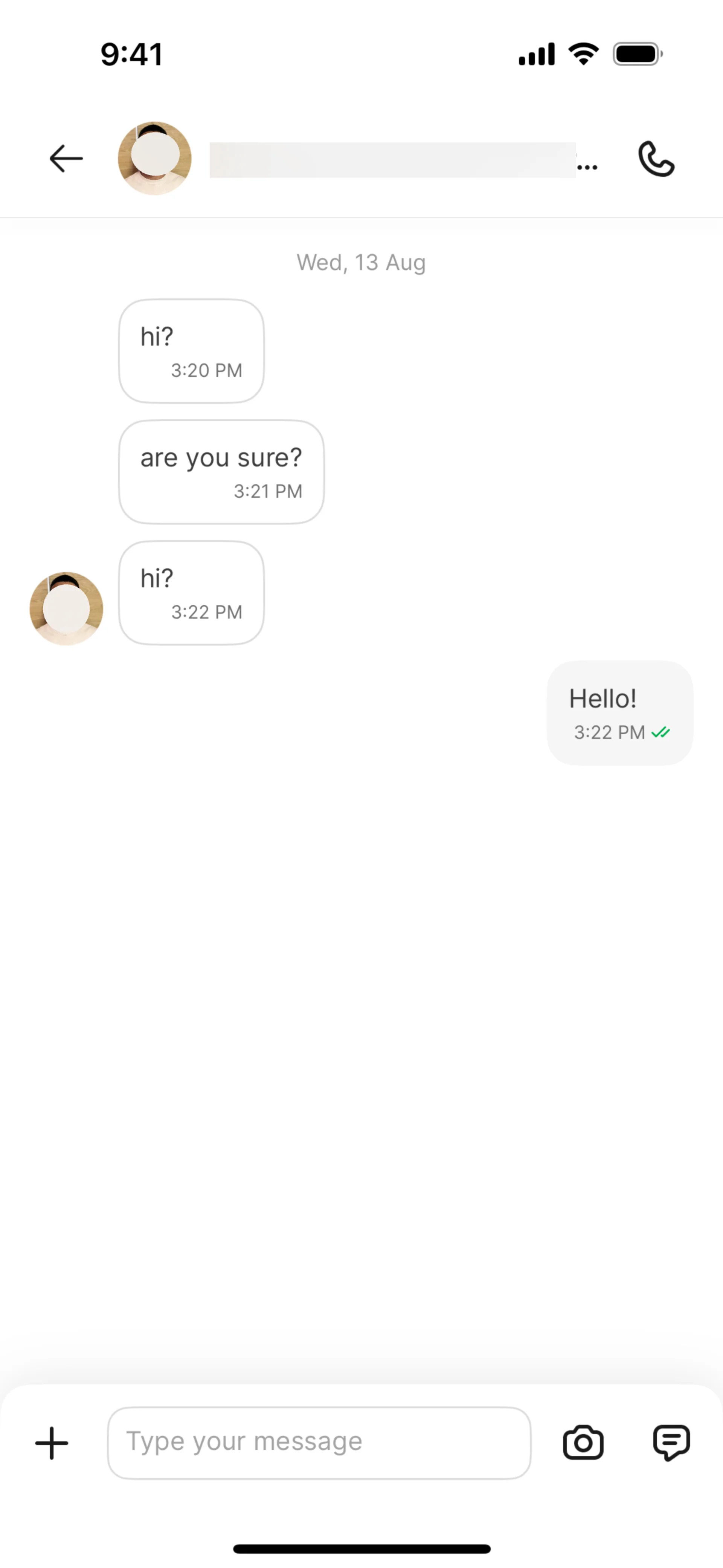Open the camera to send a photo
The height and width of the screenshot is (1568, 723).
coord(583,1443)
